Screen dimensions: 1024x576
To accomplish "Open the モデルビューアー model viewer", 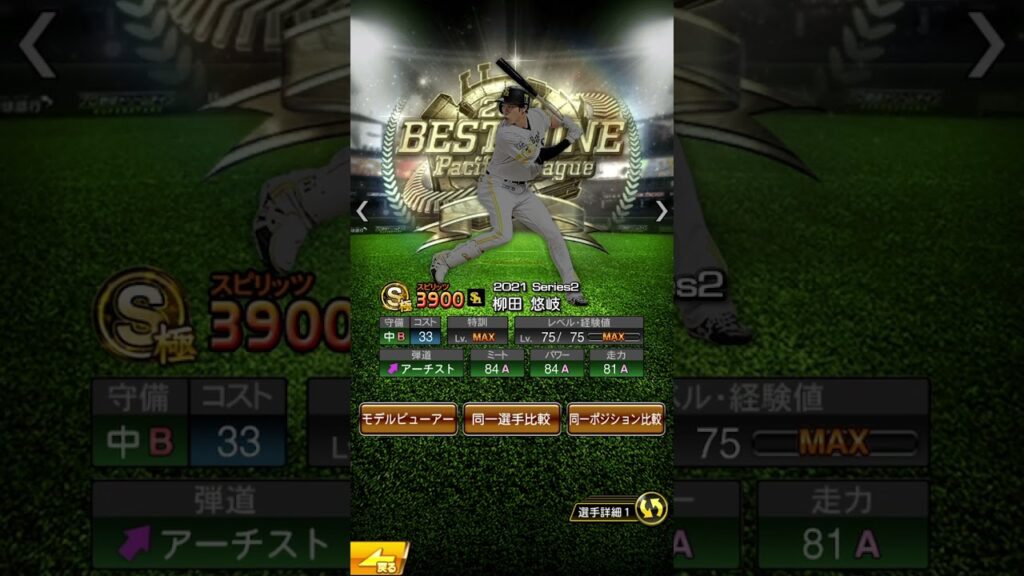I will pyautogui.click(x=408, y=419).
